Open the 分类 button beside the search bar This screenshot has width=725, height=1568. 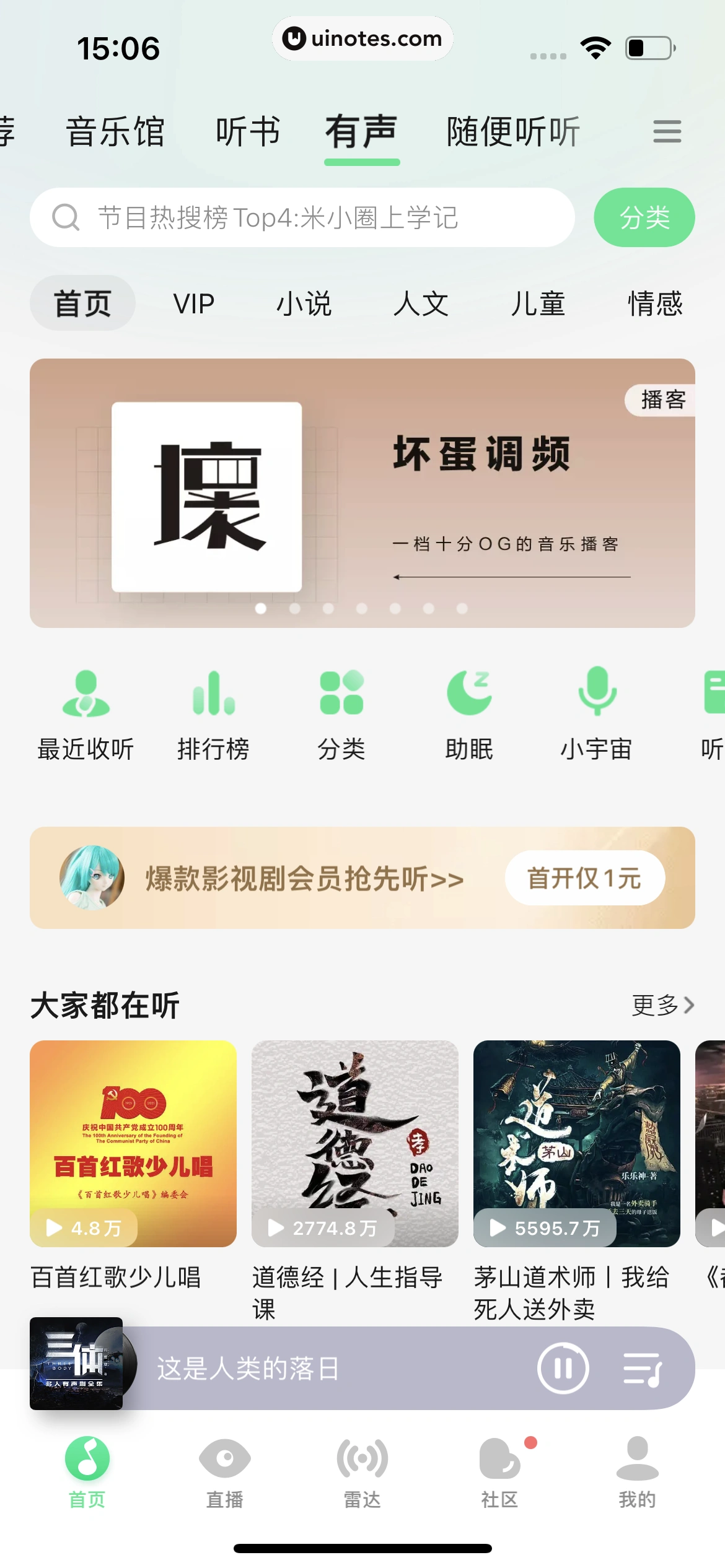tap(644, 217)
